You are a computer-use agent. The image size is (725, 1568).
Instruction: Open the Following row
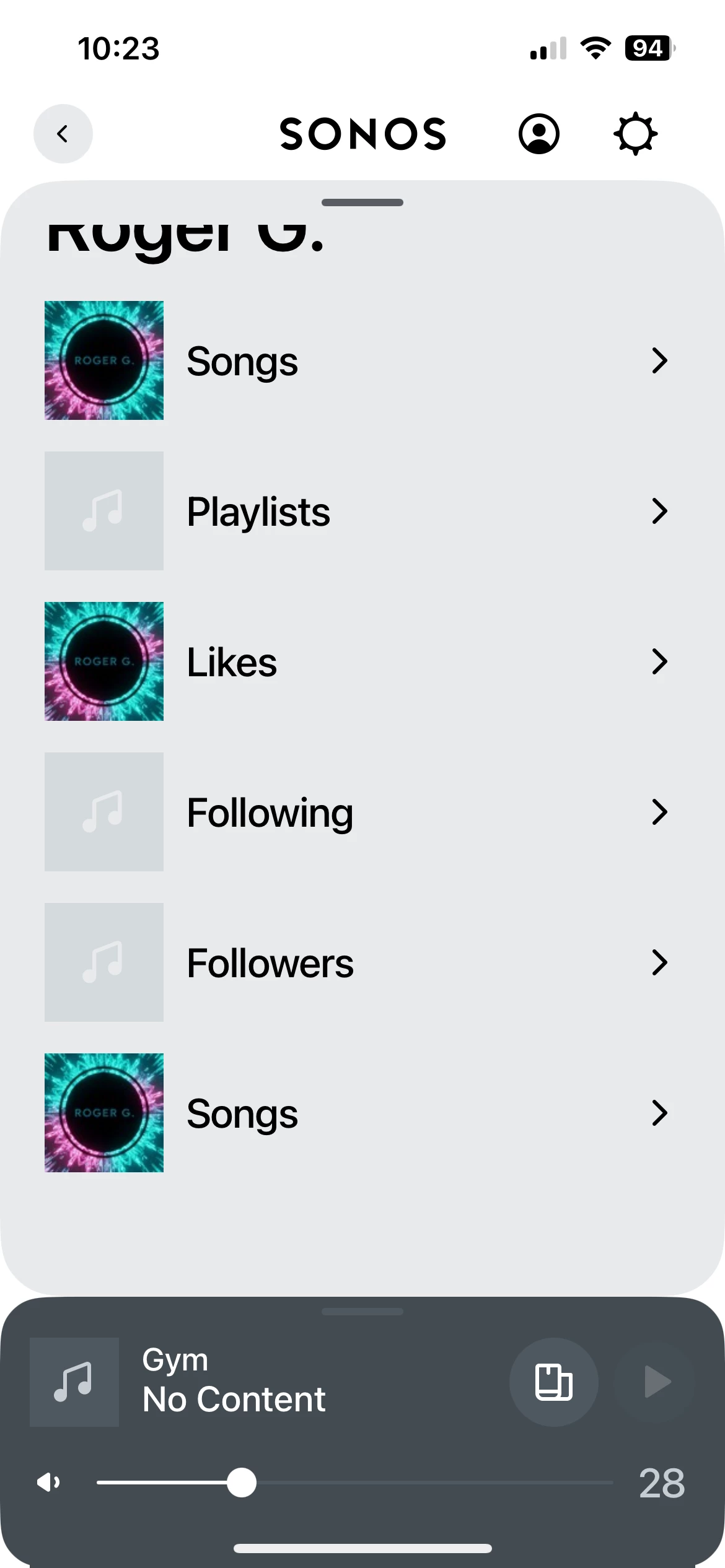(362, 812)
